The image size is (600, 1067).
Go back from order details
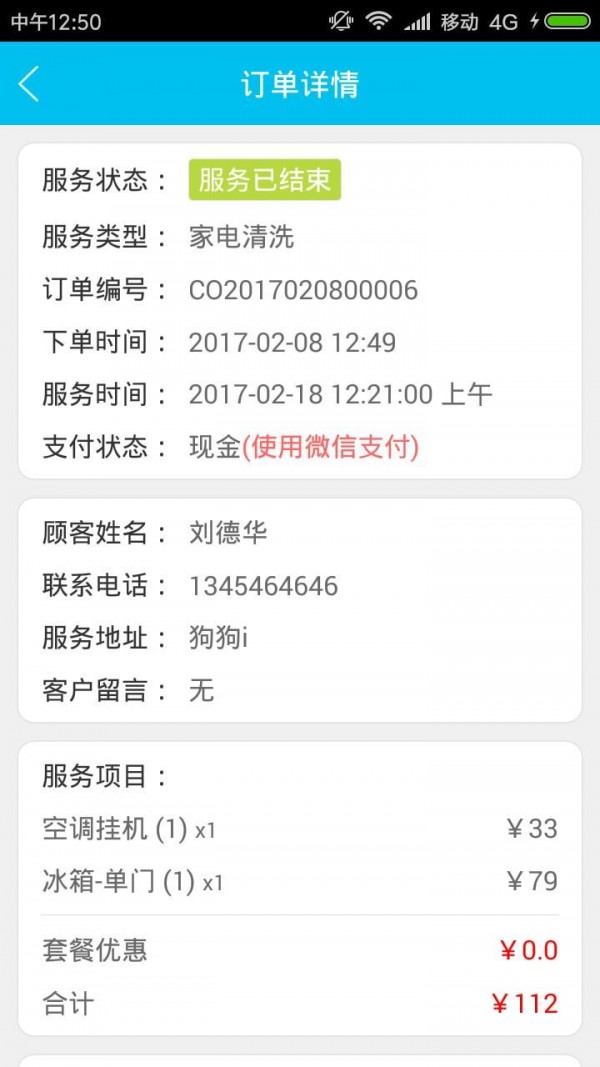tap(29, 84)
